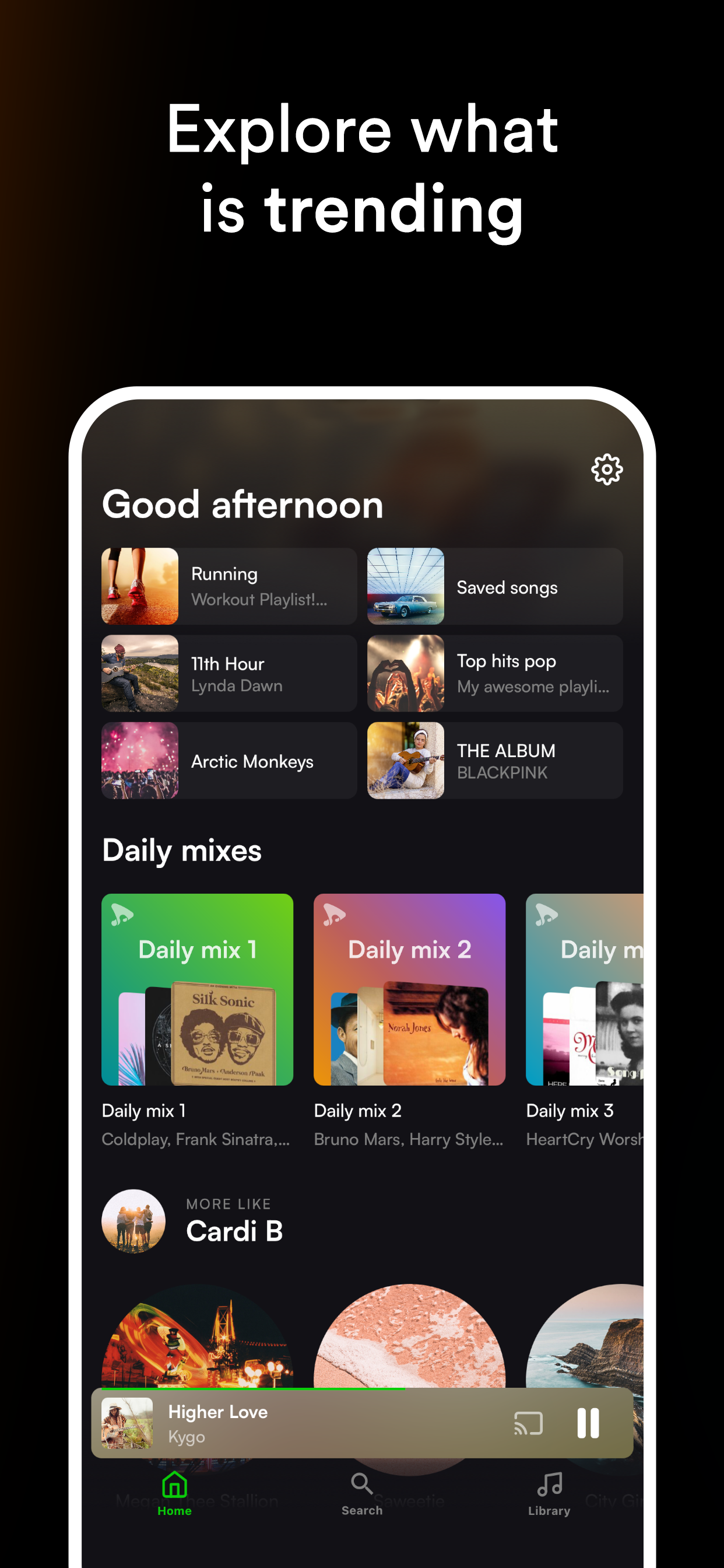This screenshot has height=1568, width=724.
Task: Open the Arctic Monkeys tile
Action: pyautogui.click(x=227, y=760)
